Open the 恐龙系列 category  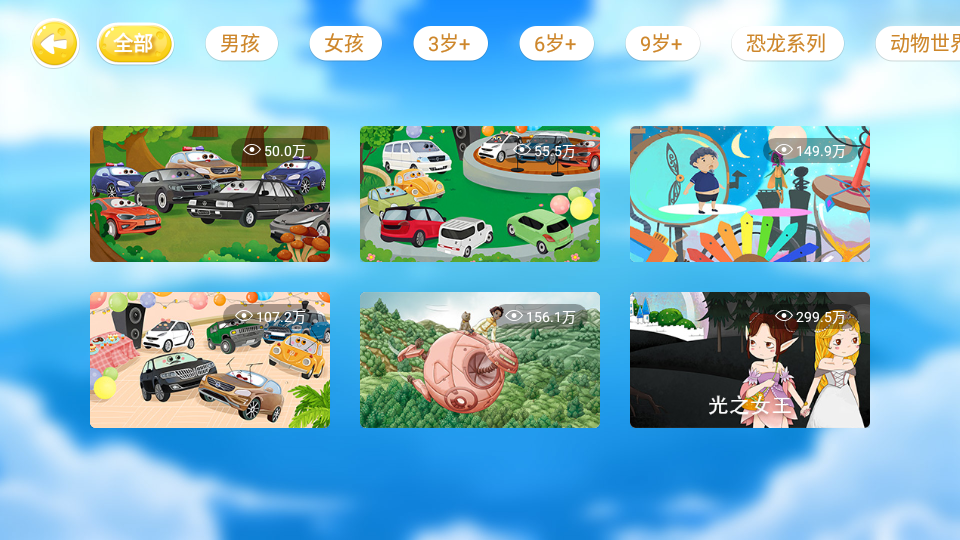[787, 44]
